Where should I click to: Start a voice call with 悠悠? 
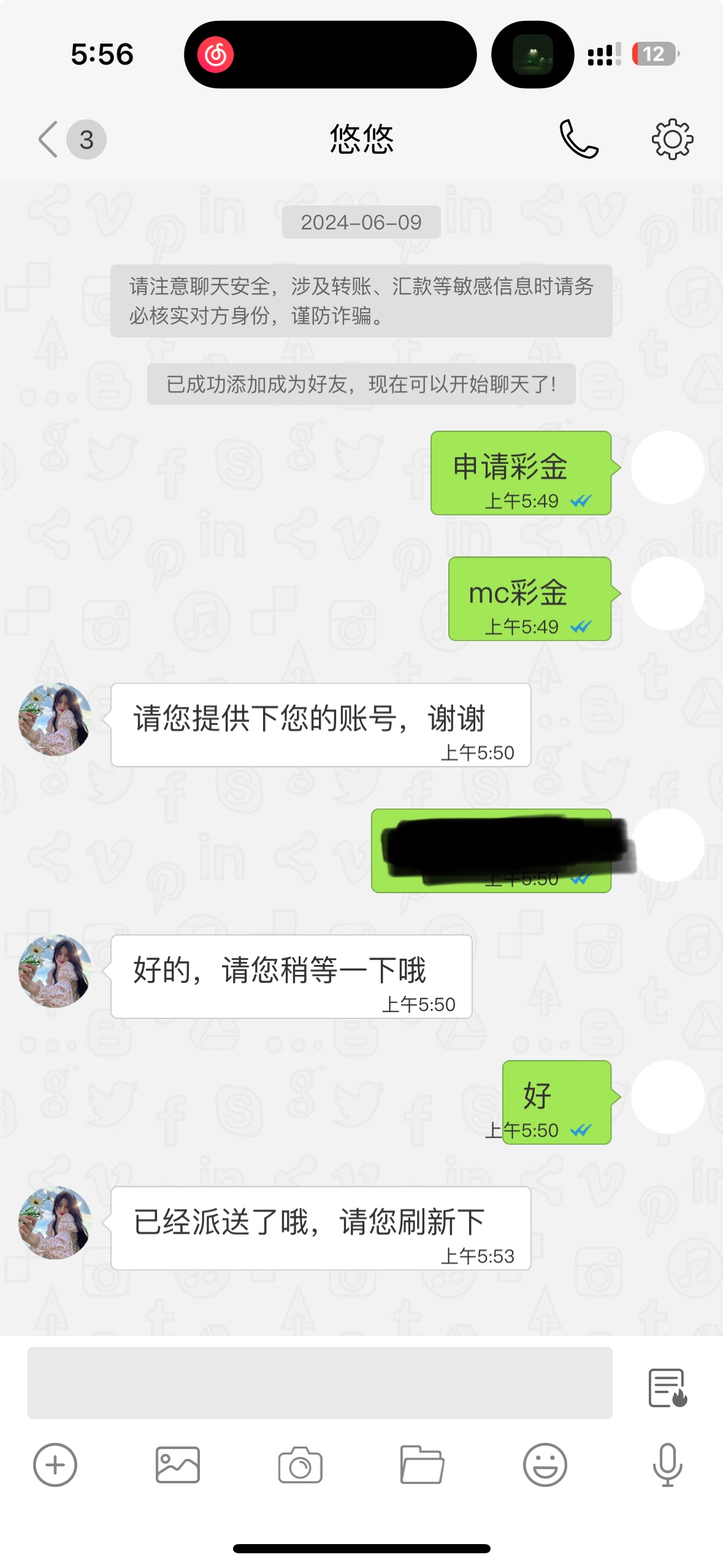click(x=578, y=139)
